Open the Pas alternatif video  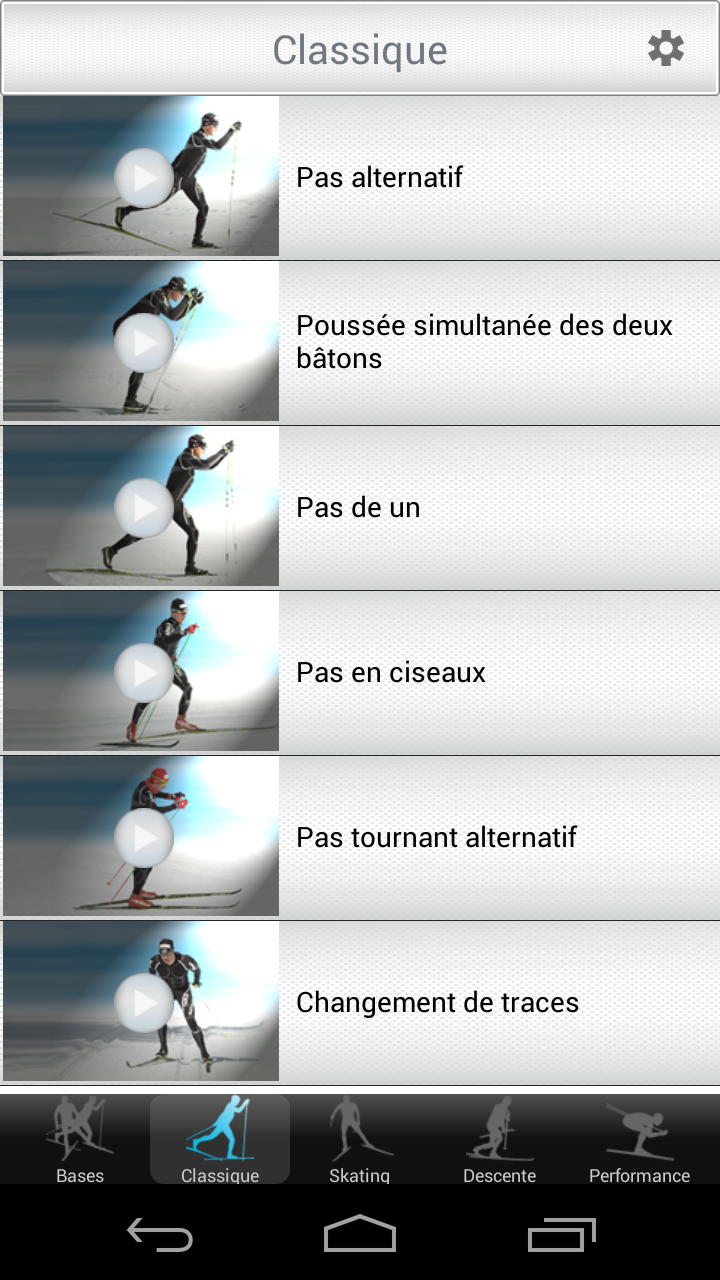pyautogui.click(x=360, y=177)
